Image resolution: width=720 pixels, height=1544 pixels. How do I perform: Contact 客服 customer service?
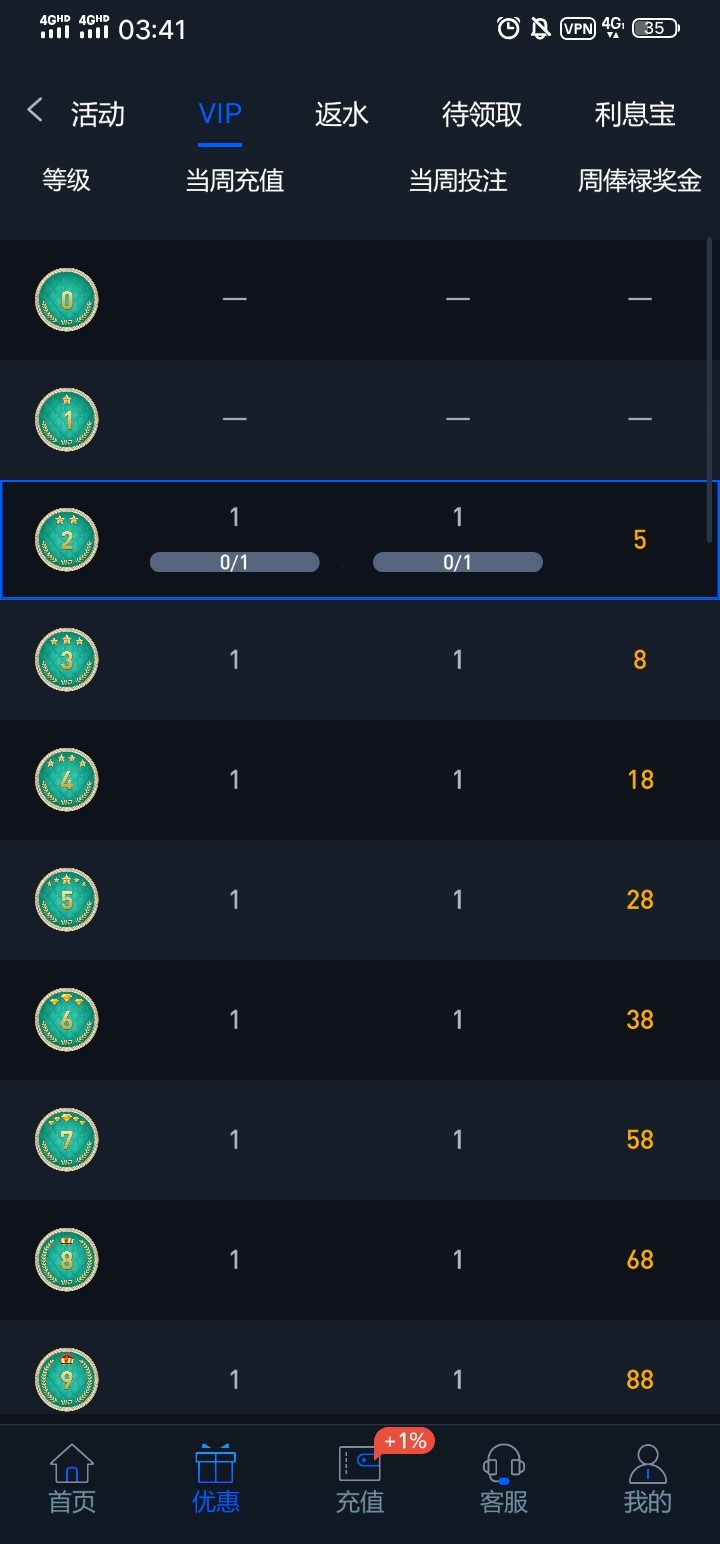pyautogui.click(x=503, y=1478)
